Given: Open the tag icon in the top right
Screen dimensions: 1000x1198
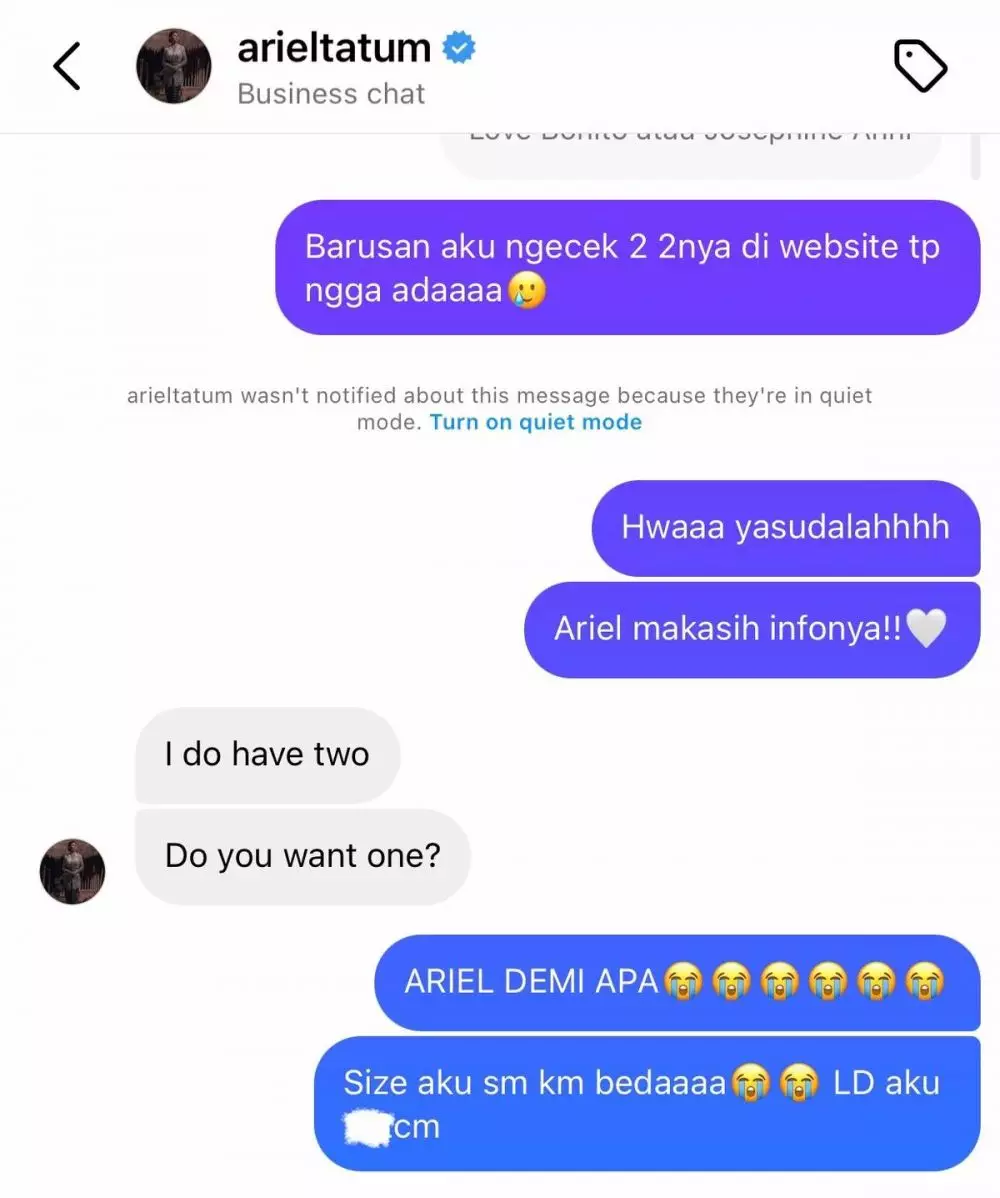Looking at the screenshot, I should 920,65.
